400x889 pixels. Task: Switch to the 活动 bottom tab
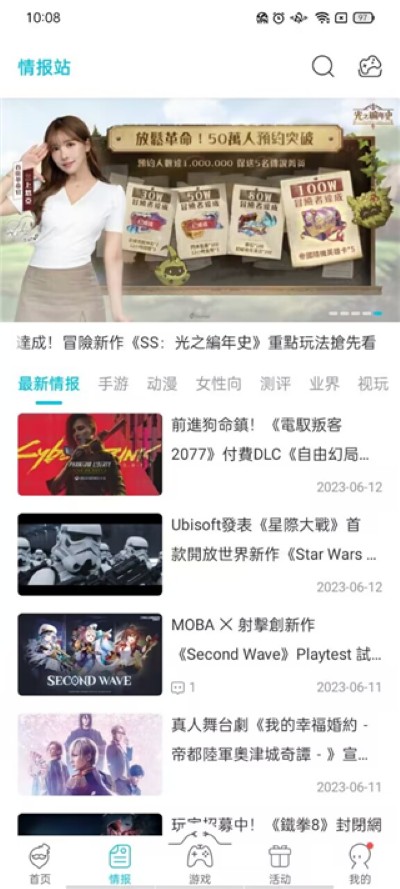pos(280,863)
